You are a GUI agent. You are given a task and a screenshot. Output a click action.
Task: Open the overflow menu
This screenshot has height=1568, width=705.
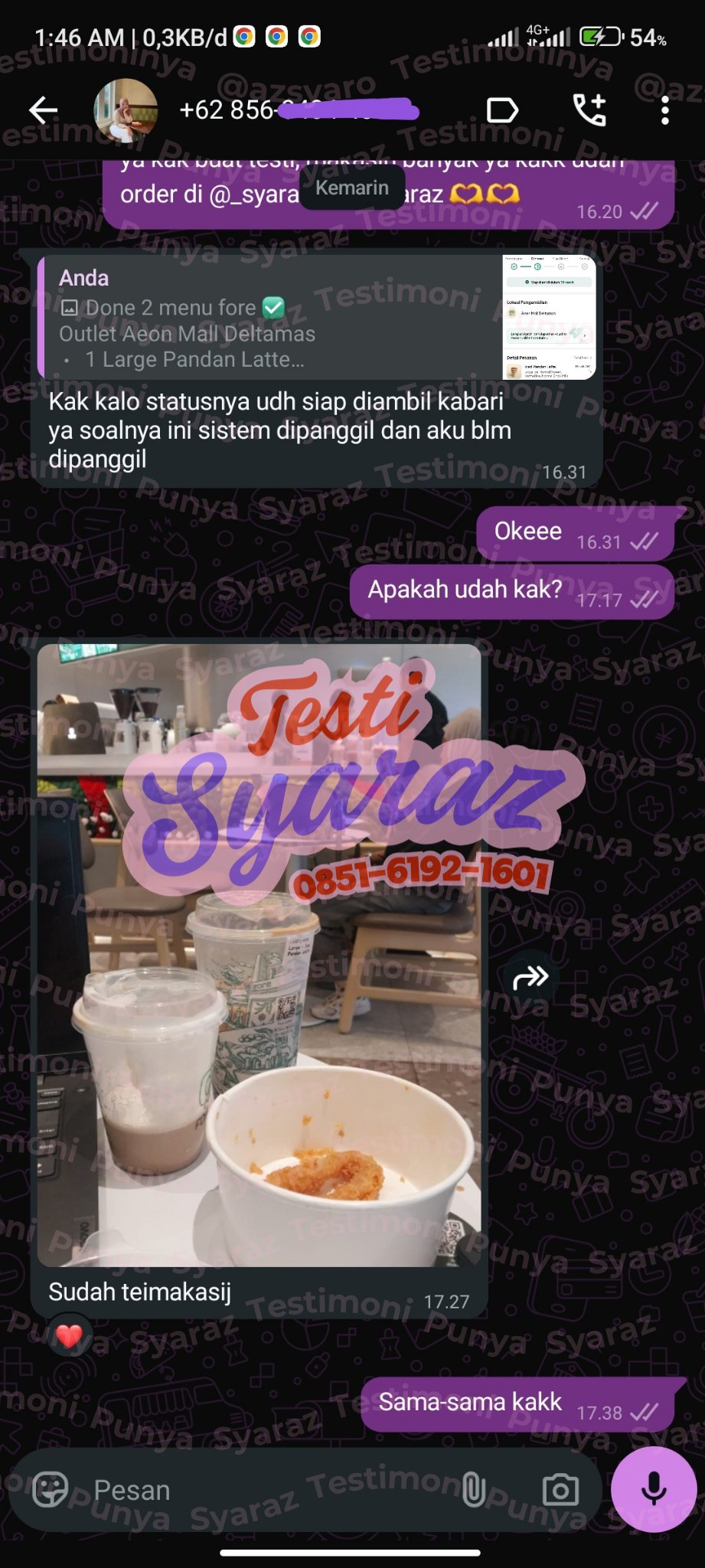point(664,111)
